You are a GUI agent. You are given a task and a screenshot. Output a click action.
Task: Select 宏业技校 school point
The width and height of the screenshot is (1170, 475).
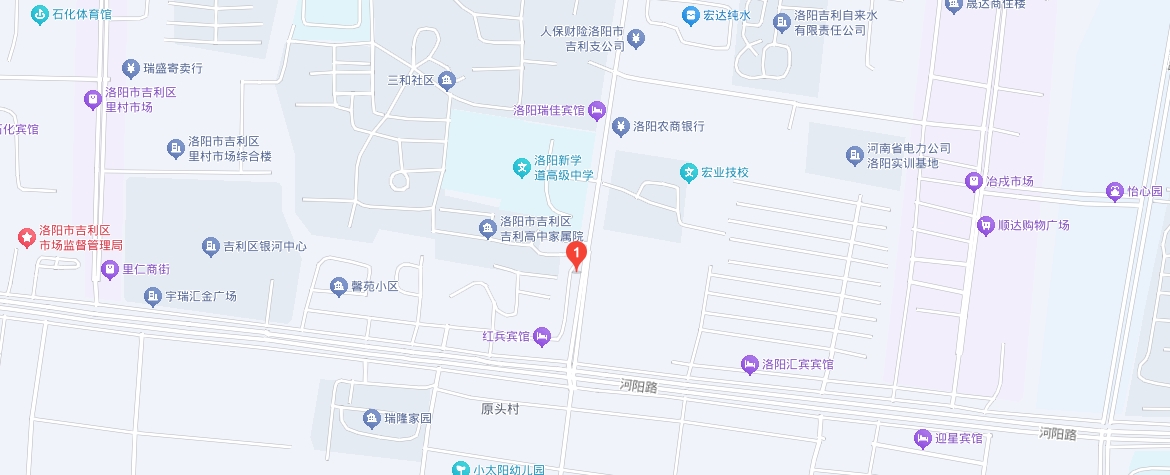(689, 173)
